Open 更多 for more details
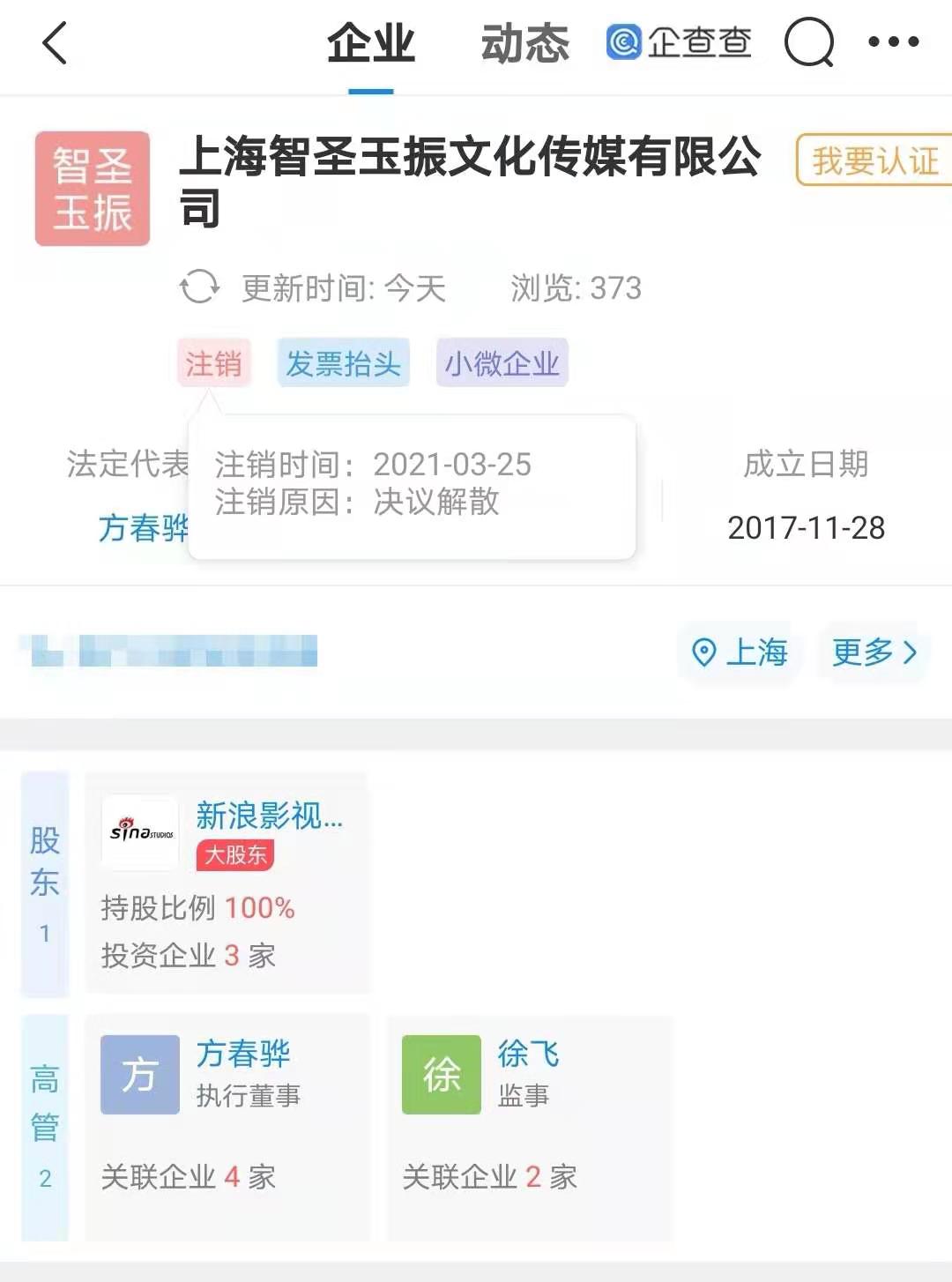This screenshot has height=1282, width=952. pyautogui.click(x=874, y=652)
